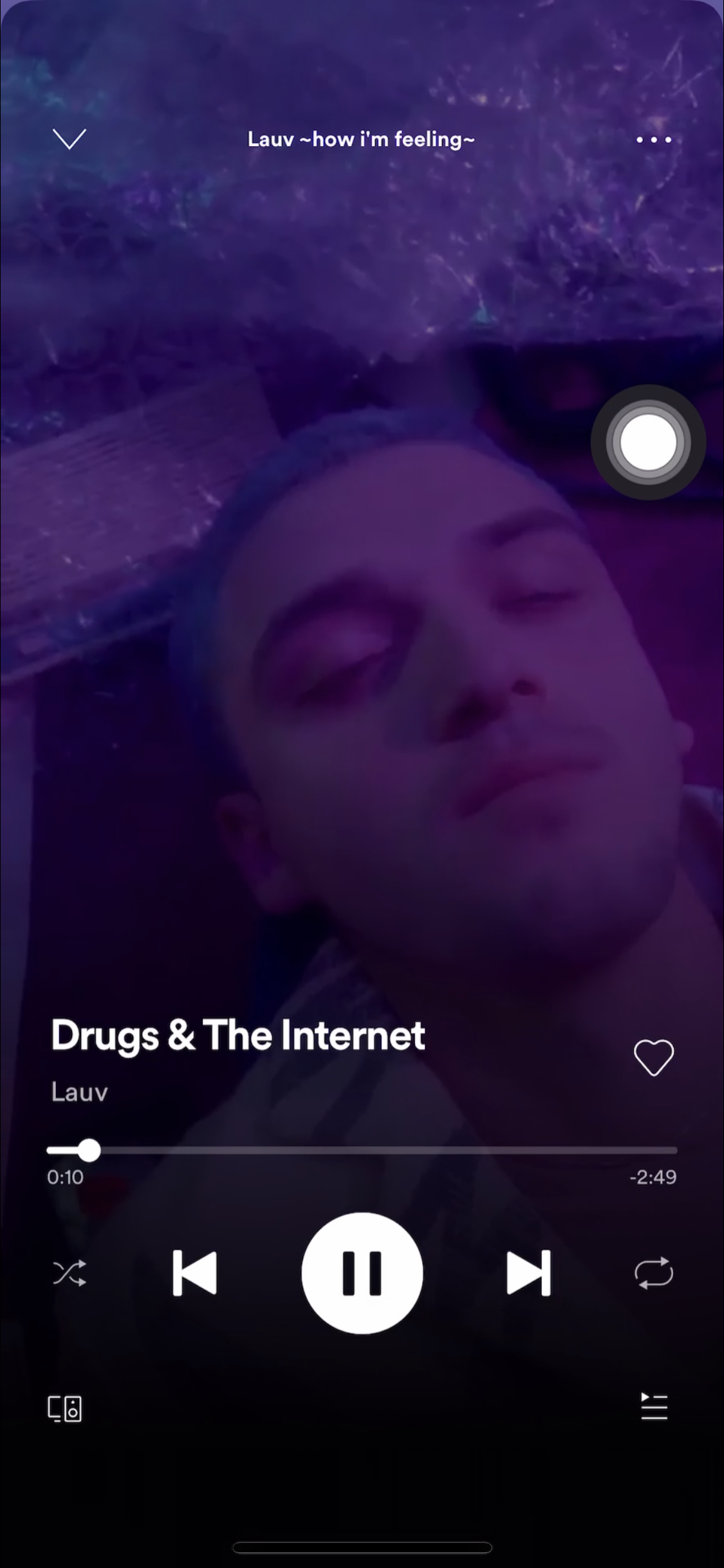The width and height of the screenshot is (724, 1568).
Task: Pause the current song
Action: (362, 1273)
